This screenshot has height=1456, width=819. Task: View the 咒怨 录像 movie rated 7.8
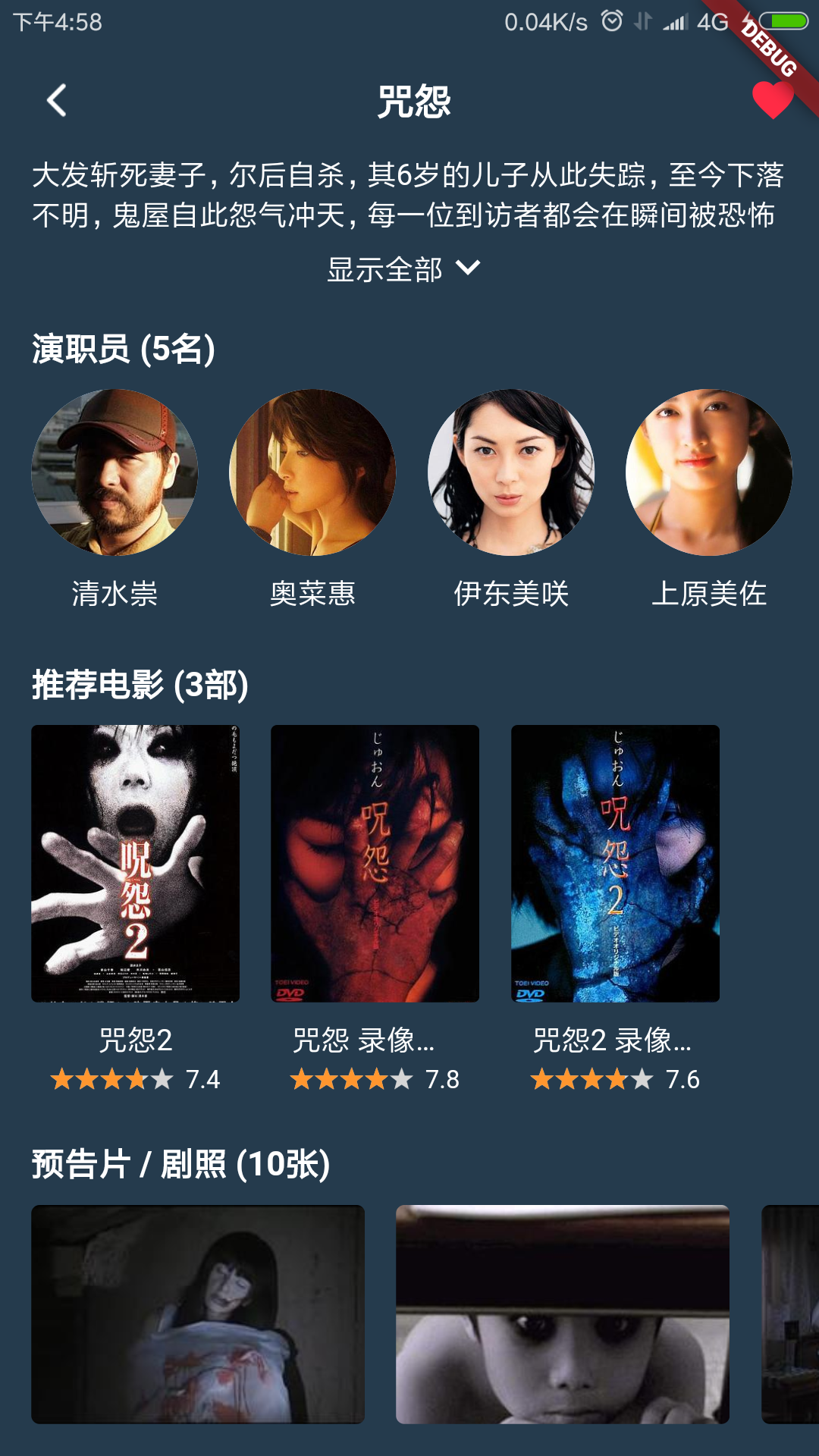375,863
